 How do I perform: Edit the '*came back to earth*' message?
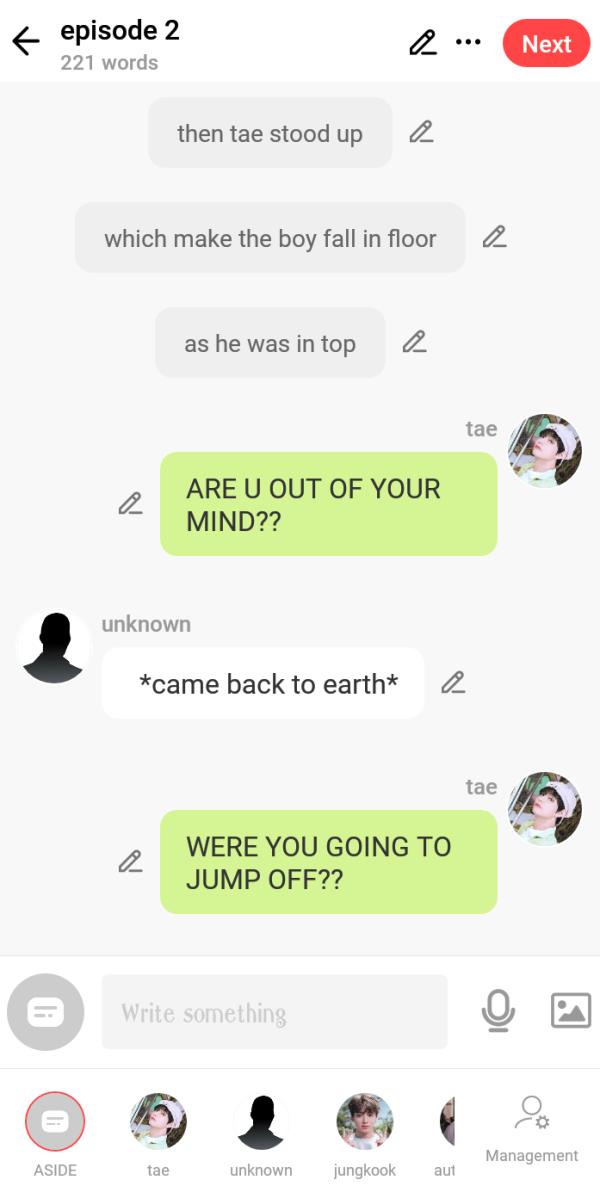(453, 683)
